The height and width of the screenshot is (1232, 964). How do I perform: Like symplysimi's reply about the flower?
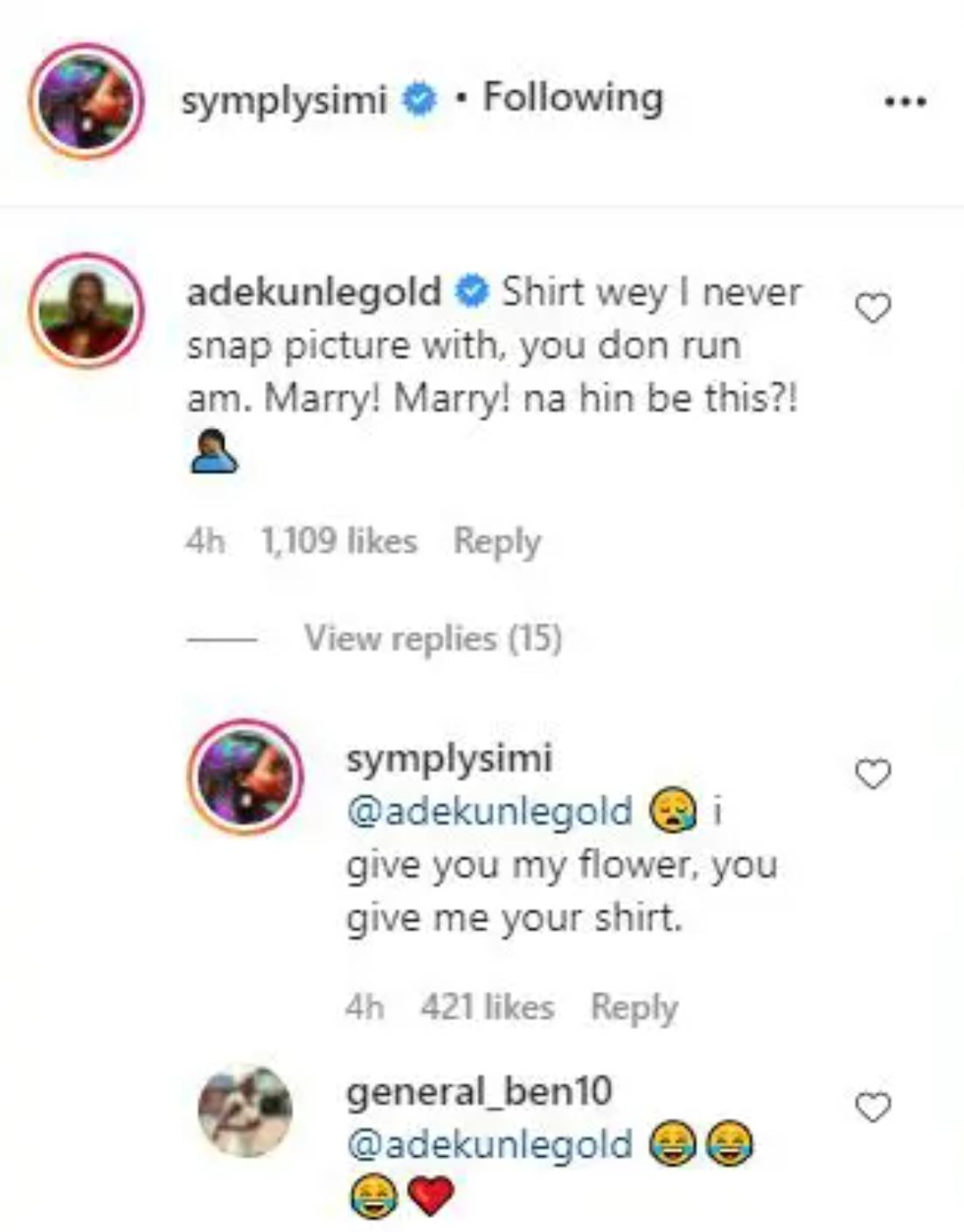pyautogui.click(x=871, y=773)
